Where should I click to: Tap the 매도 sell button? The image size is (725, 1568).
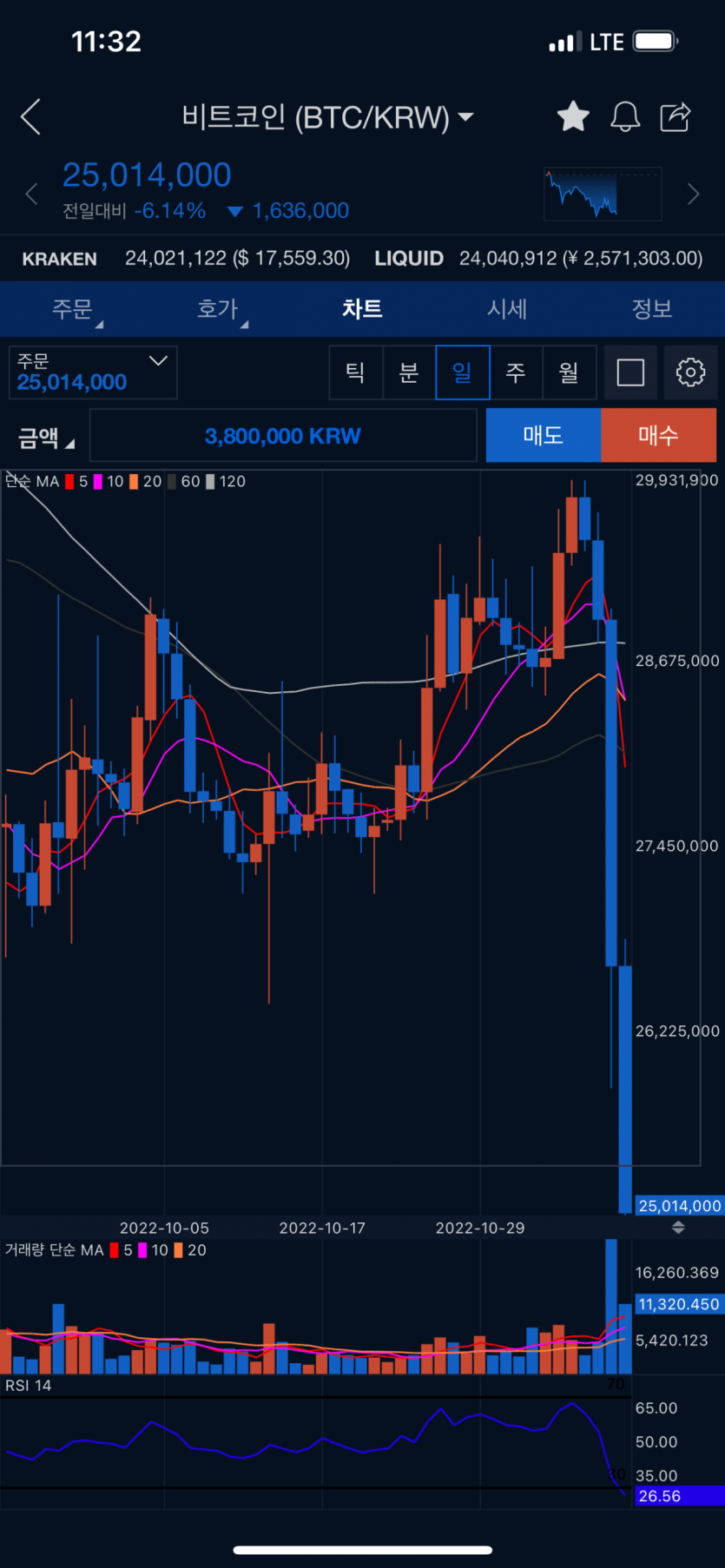pyautogui.click(x=544, y=435)
